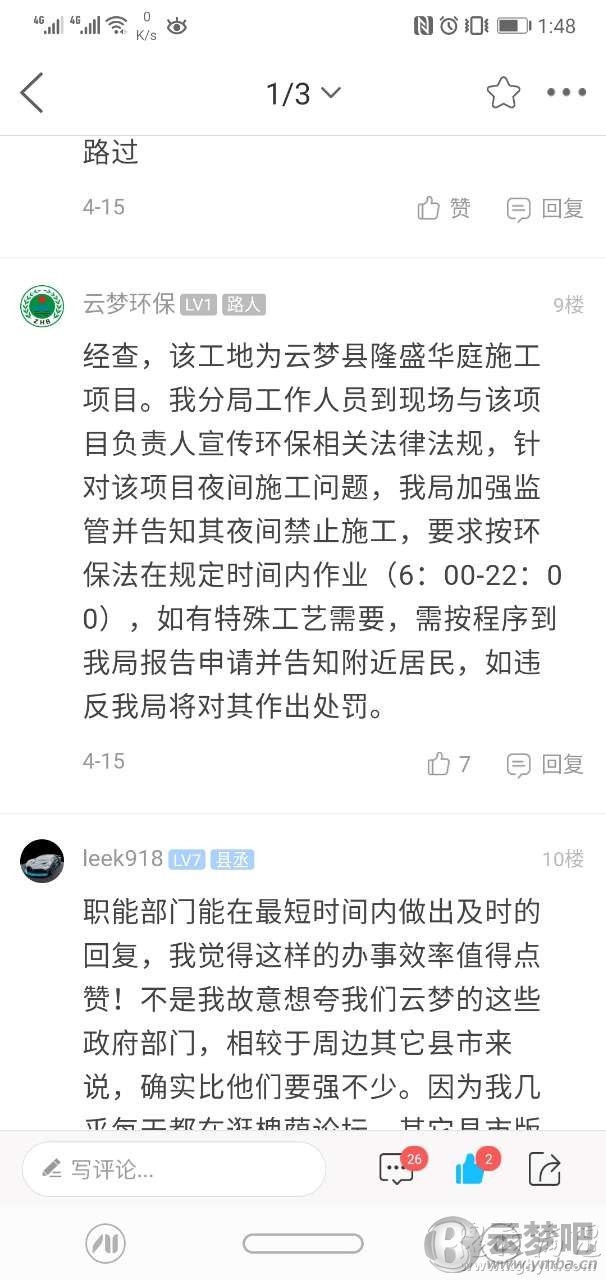Reply to the 路过 comment
Screen dimensions: 606x1280
[x=545, y=208]
